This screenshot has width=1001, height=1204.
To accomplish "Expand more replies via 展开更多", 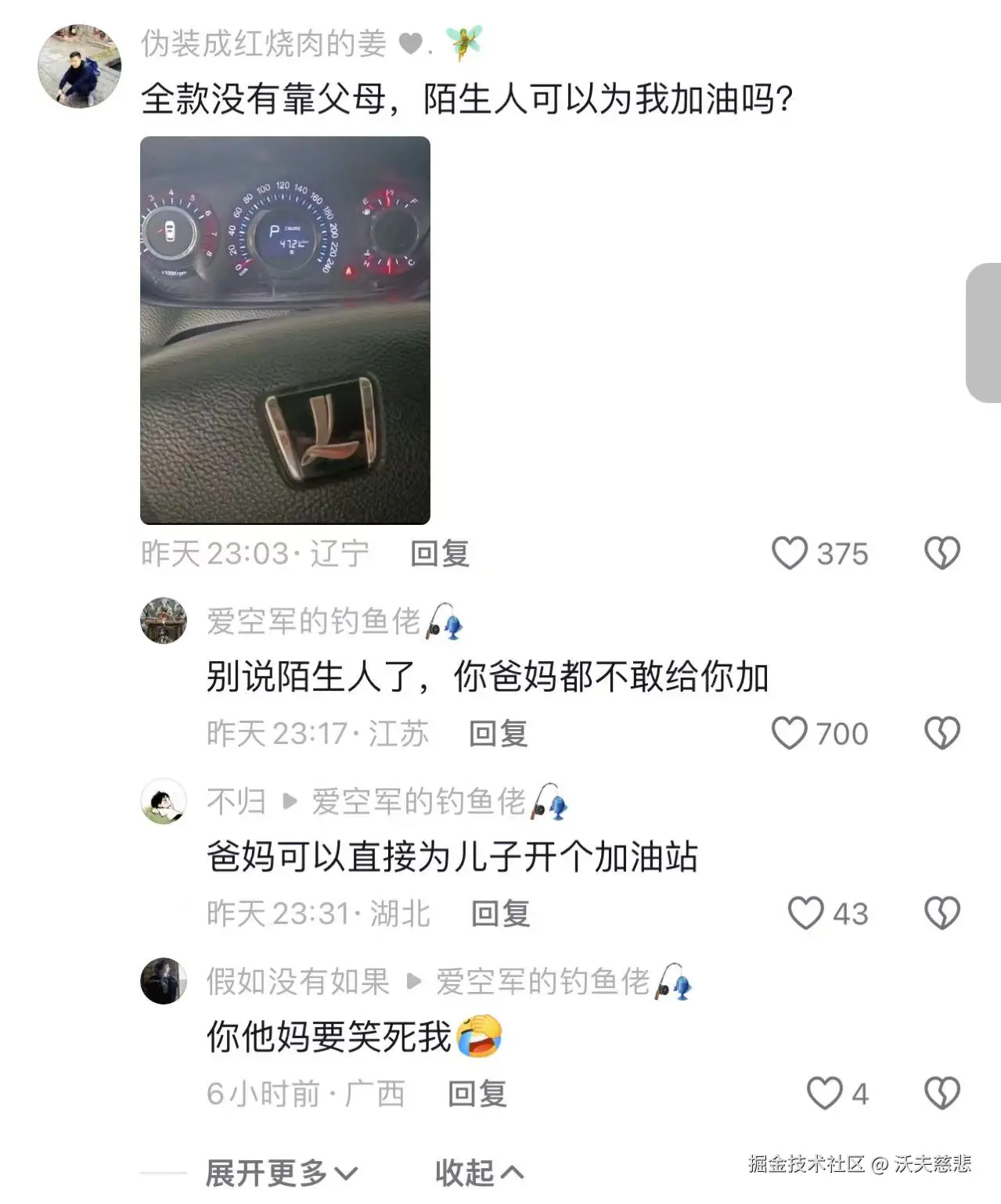I will (x=279, y=1171).
